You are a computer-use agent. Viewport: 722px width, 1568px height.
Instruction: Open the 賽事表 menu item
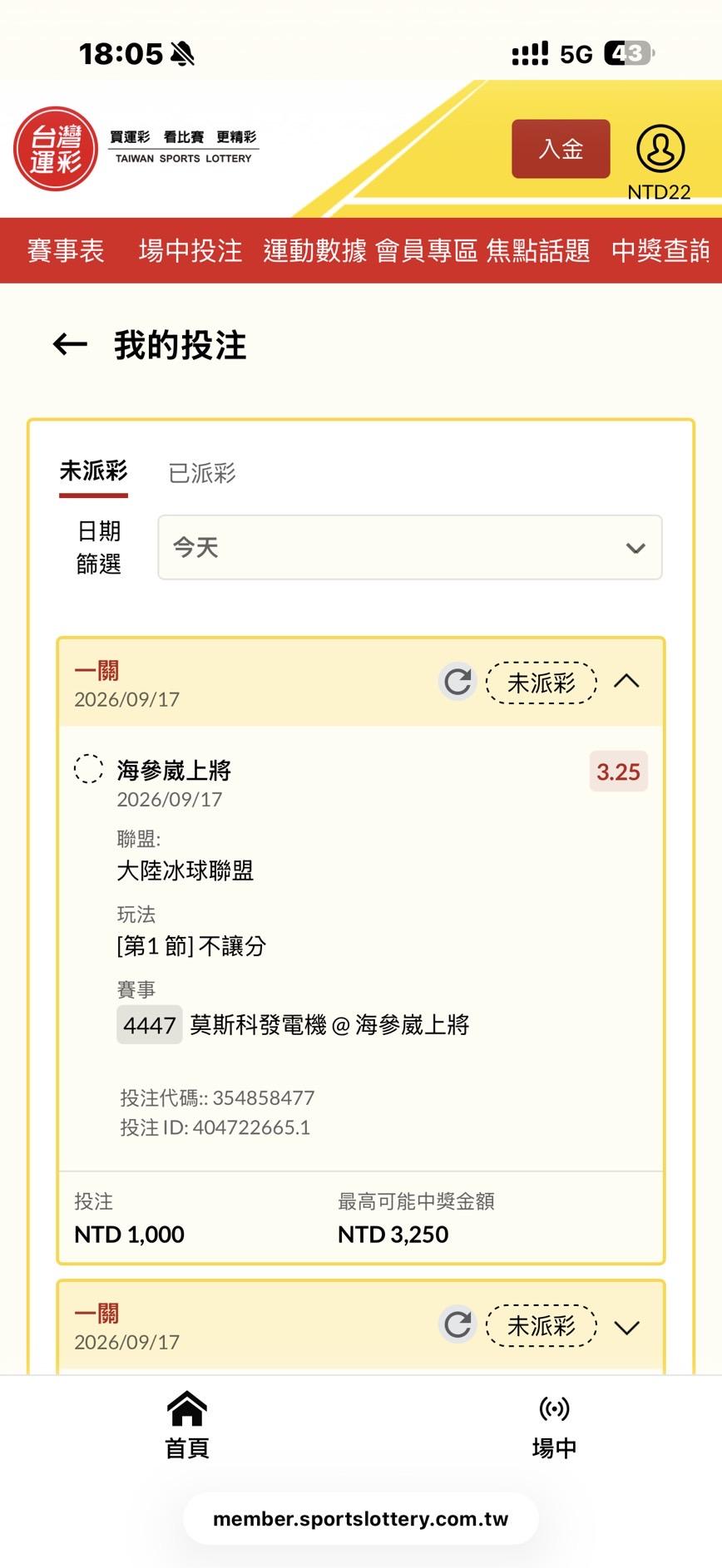point(66,250)
